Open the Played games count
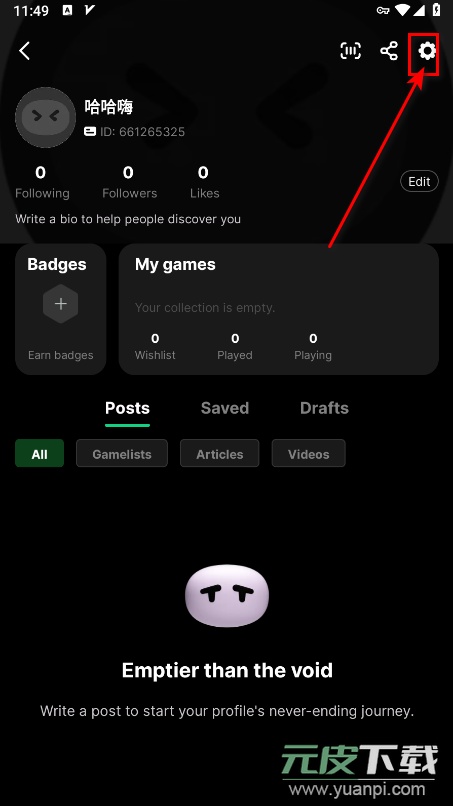Image resolution: width=453 pixels, height=806 pixels. click(234, 346)
